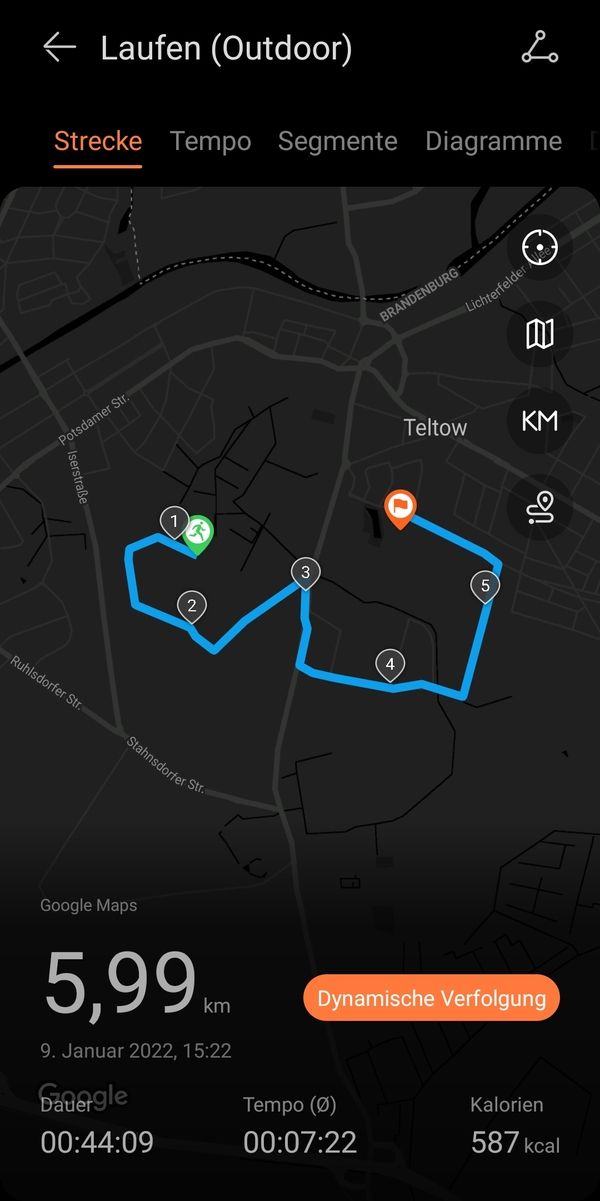Switch to the Tempo tab
The image size is (600, 1201).
coord(210,141)
